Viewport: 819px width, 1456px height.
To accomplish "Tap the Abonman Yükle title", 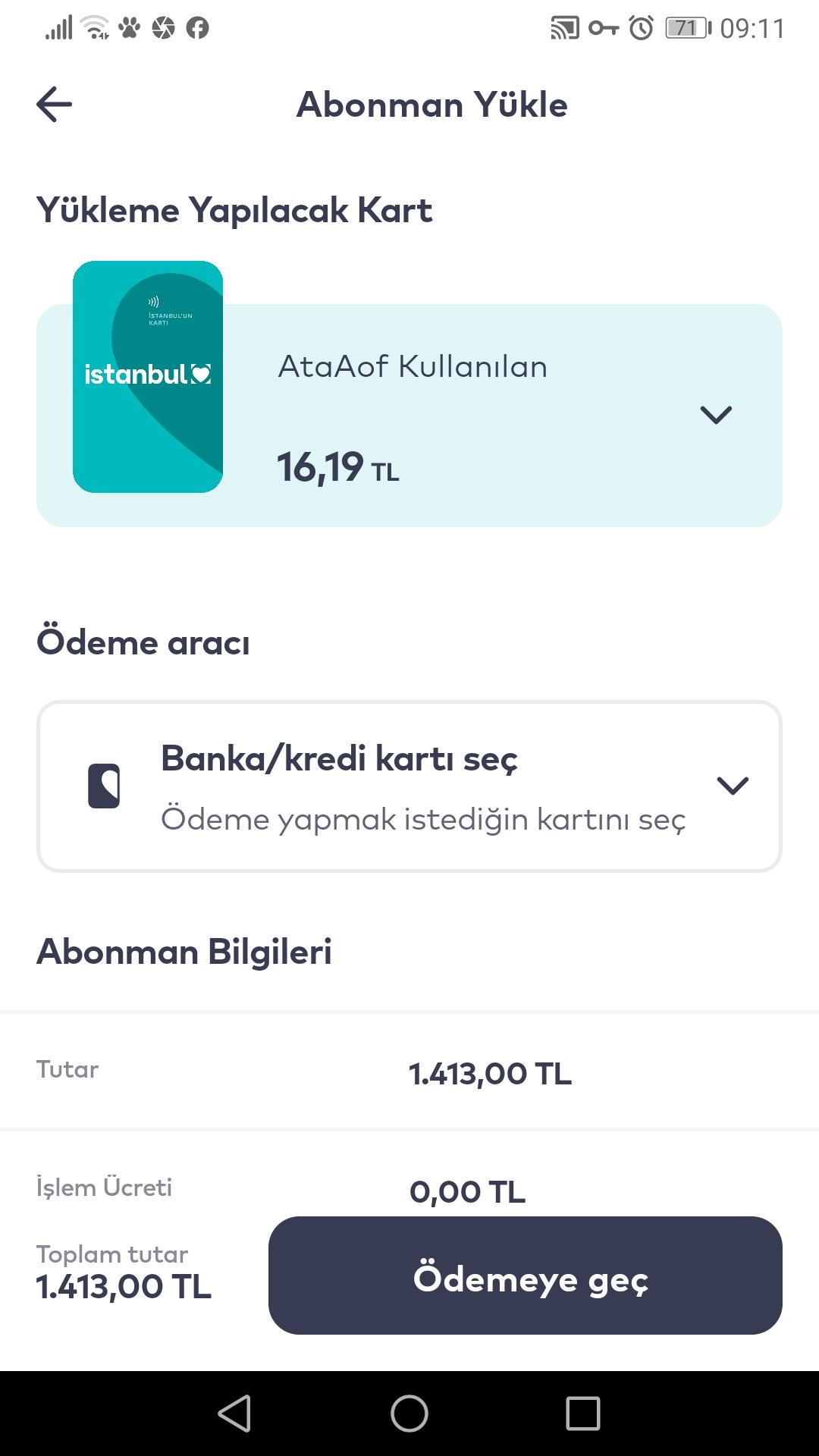I will click(x=433, y=105).
